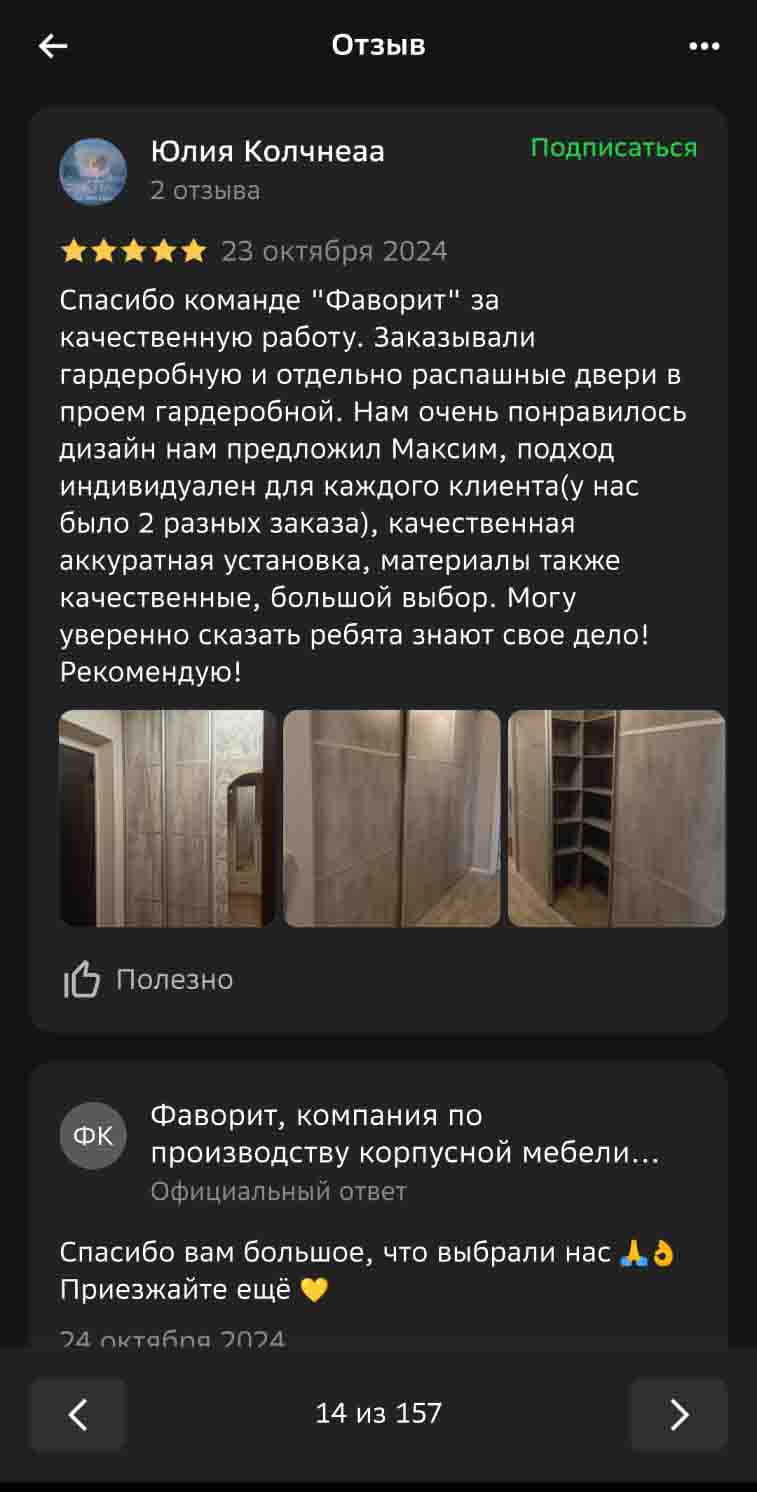Go to the next review
This screenshot has width=757, height=1492.
tap(678, 1414)
